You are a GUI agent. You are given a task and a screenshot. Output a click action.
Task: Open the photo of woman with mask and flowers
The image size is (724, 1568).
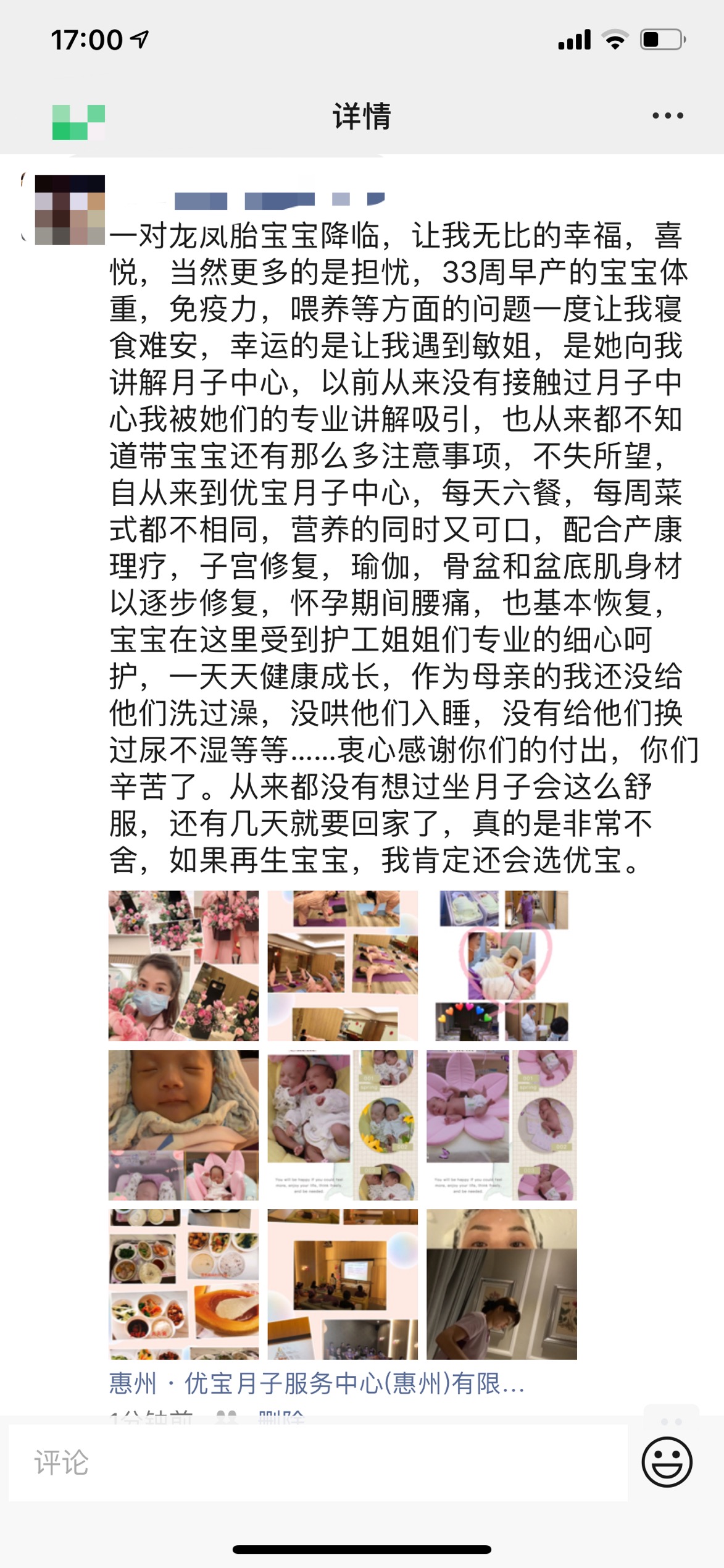pyautogui.click(x=183, y=965)
